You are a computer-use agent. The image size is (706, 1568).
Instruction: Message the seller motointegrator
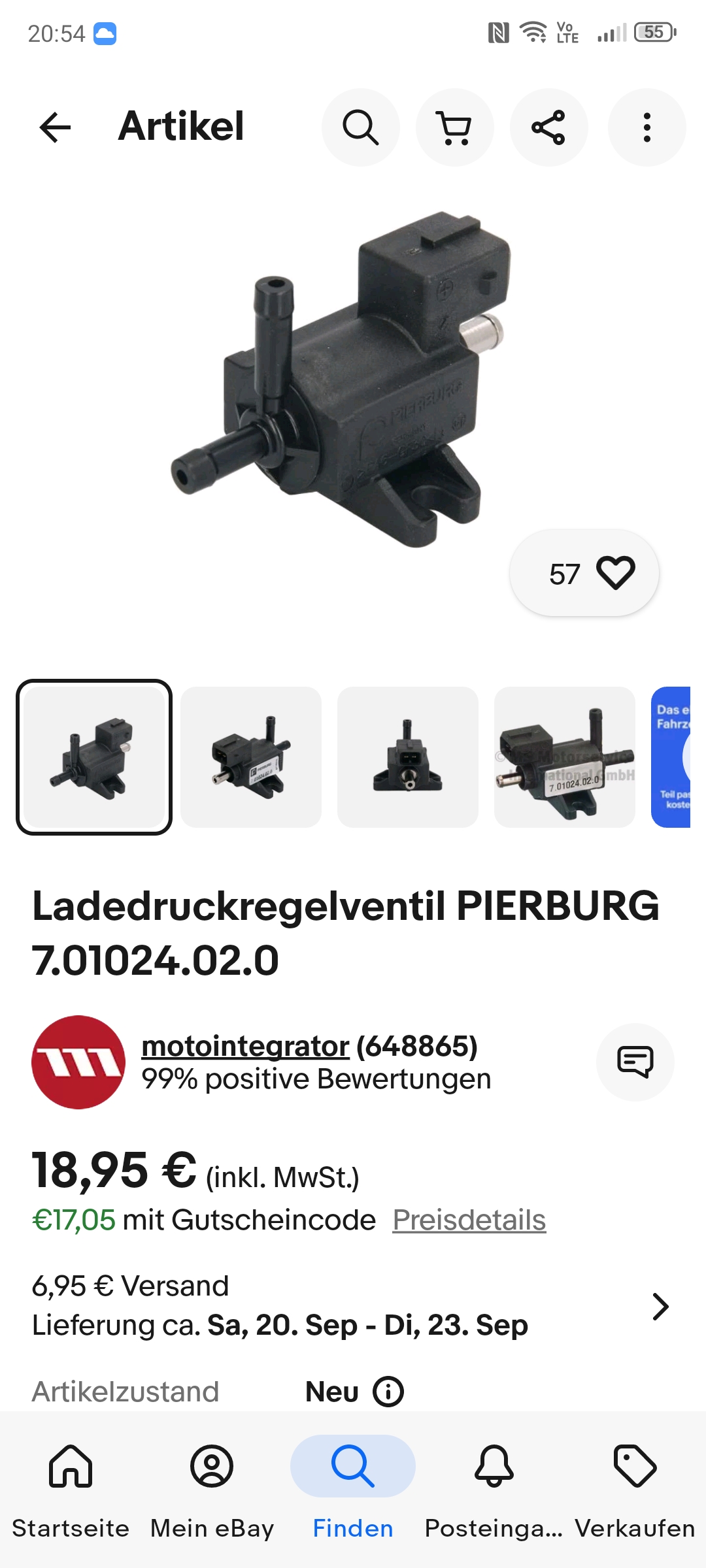click(x=635, y=1062)
